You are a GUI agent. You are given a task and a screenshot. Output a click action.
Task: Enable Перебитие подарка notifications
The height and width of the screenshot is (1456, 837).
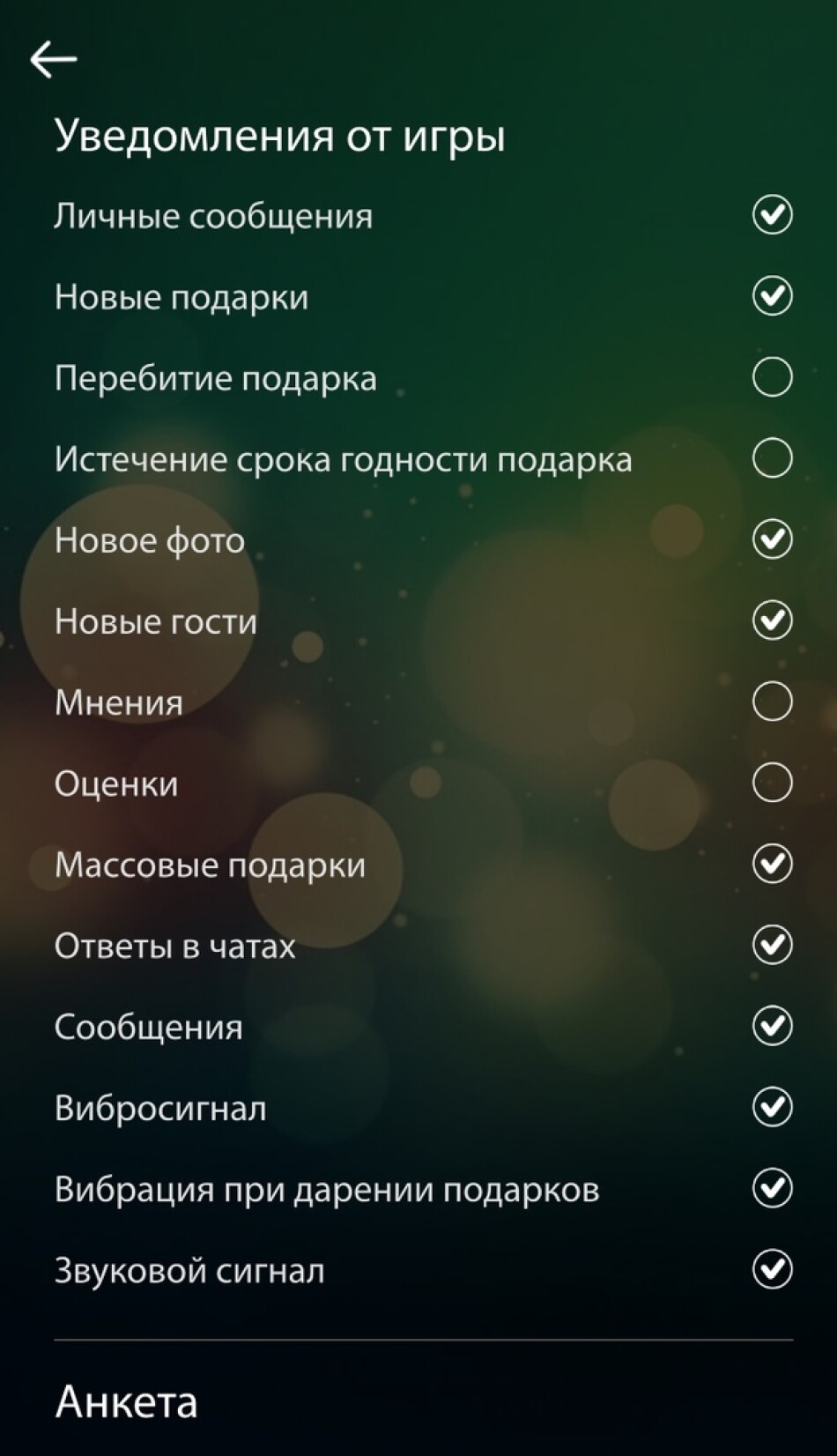point(772,377)
